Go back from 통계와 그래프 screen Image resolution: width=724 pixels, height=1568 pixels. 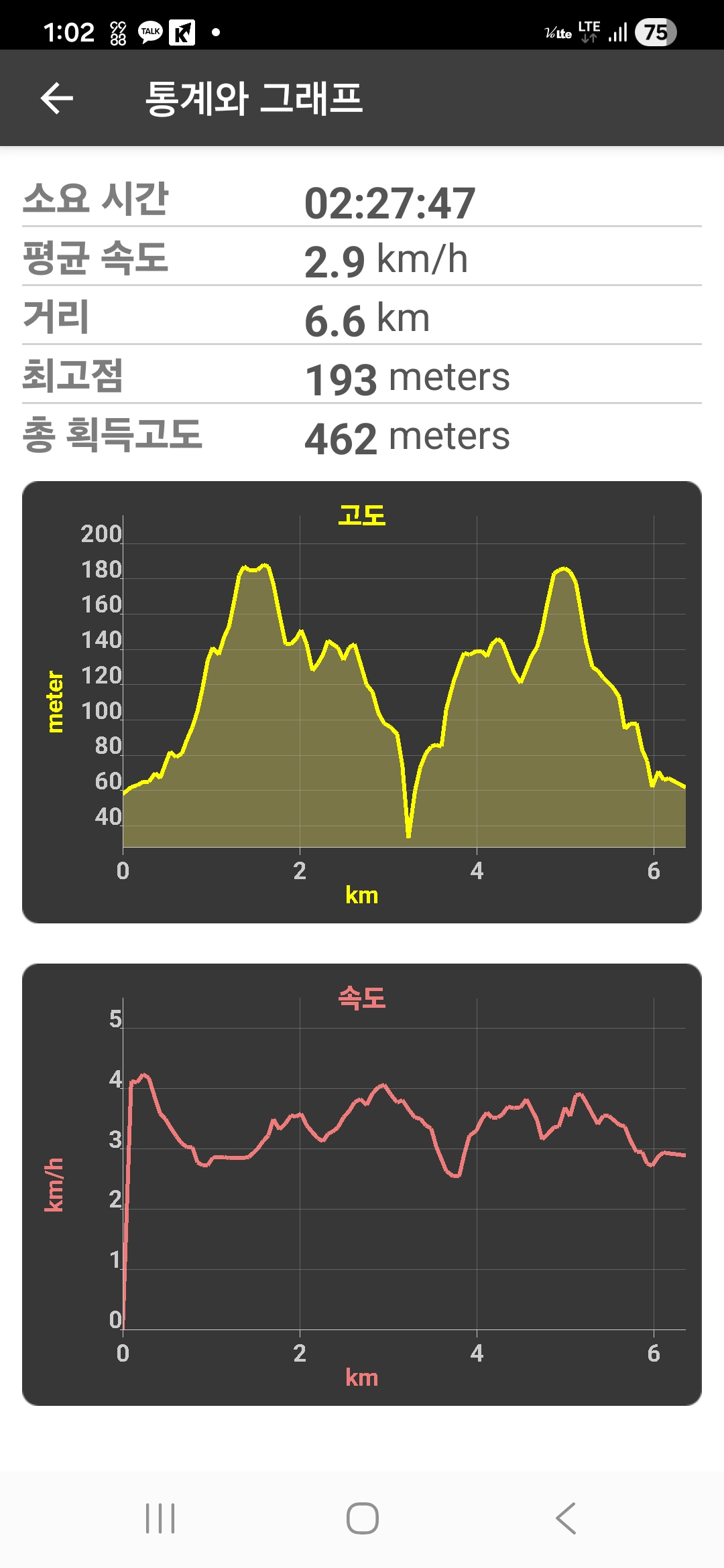[x=57, y=99]
